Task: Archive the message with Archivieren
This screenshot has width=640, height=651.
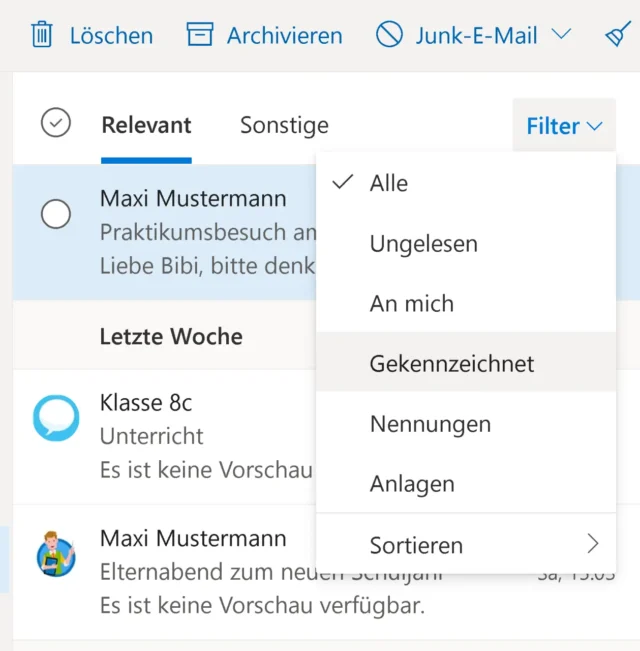Action: point(265,36)
